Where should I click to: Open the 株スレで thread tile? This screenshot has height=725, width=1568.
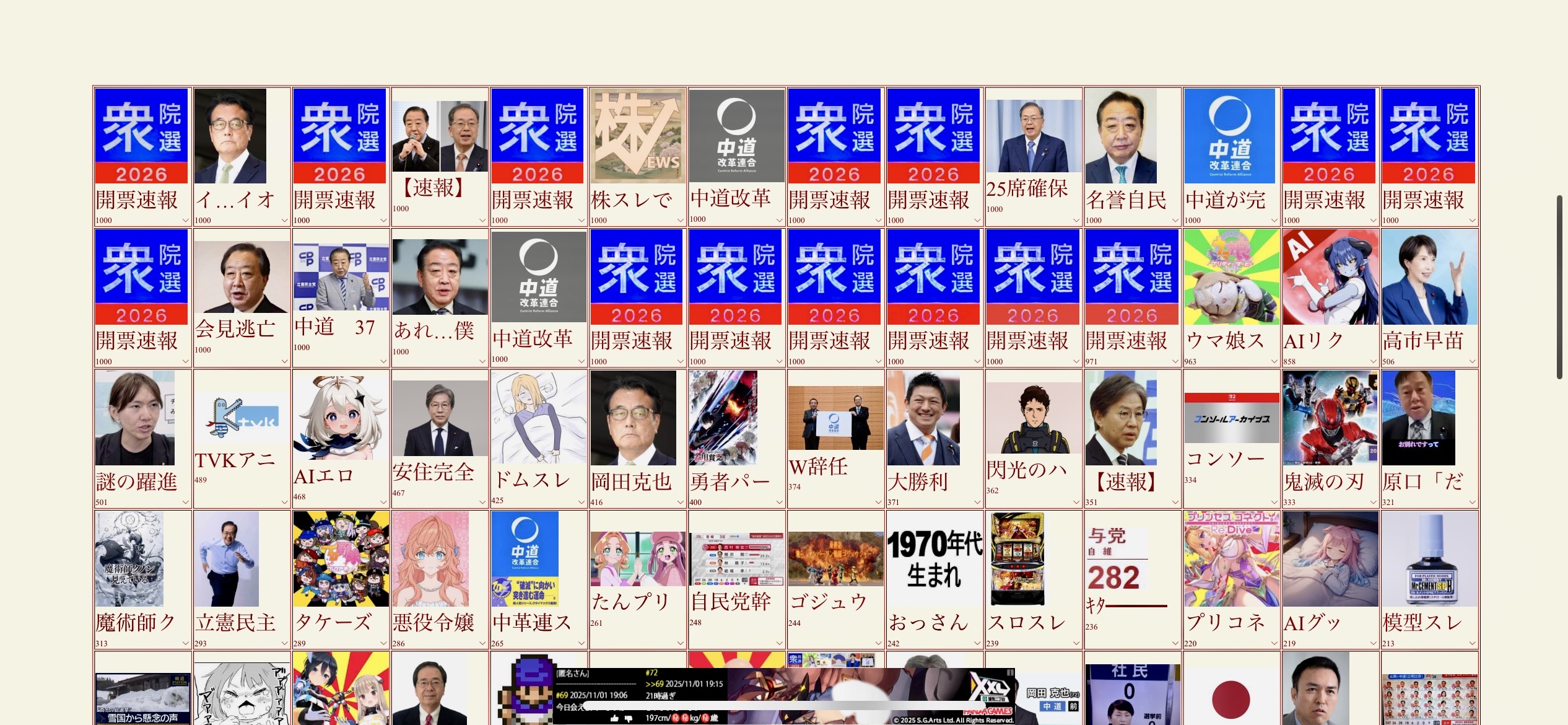637,157
